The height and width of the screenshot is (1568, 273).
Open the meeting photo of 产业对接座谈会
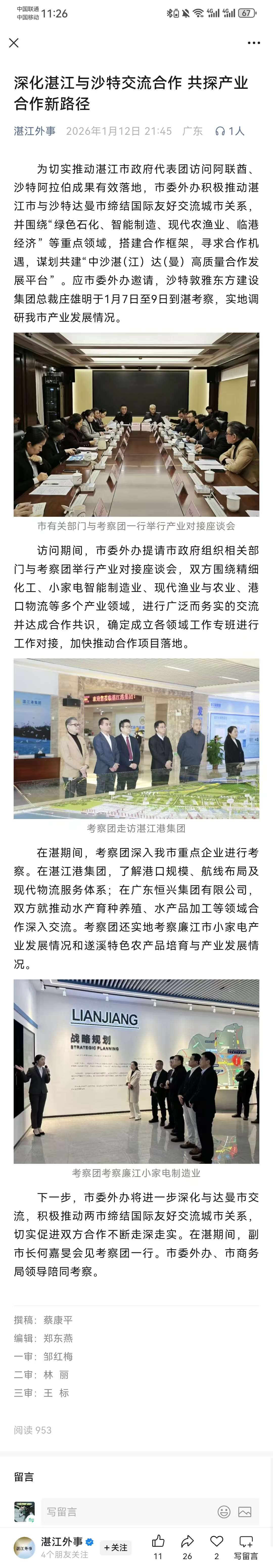pyautogui.click(x=136, y=424)
